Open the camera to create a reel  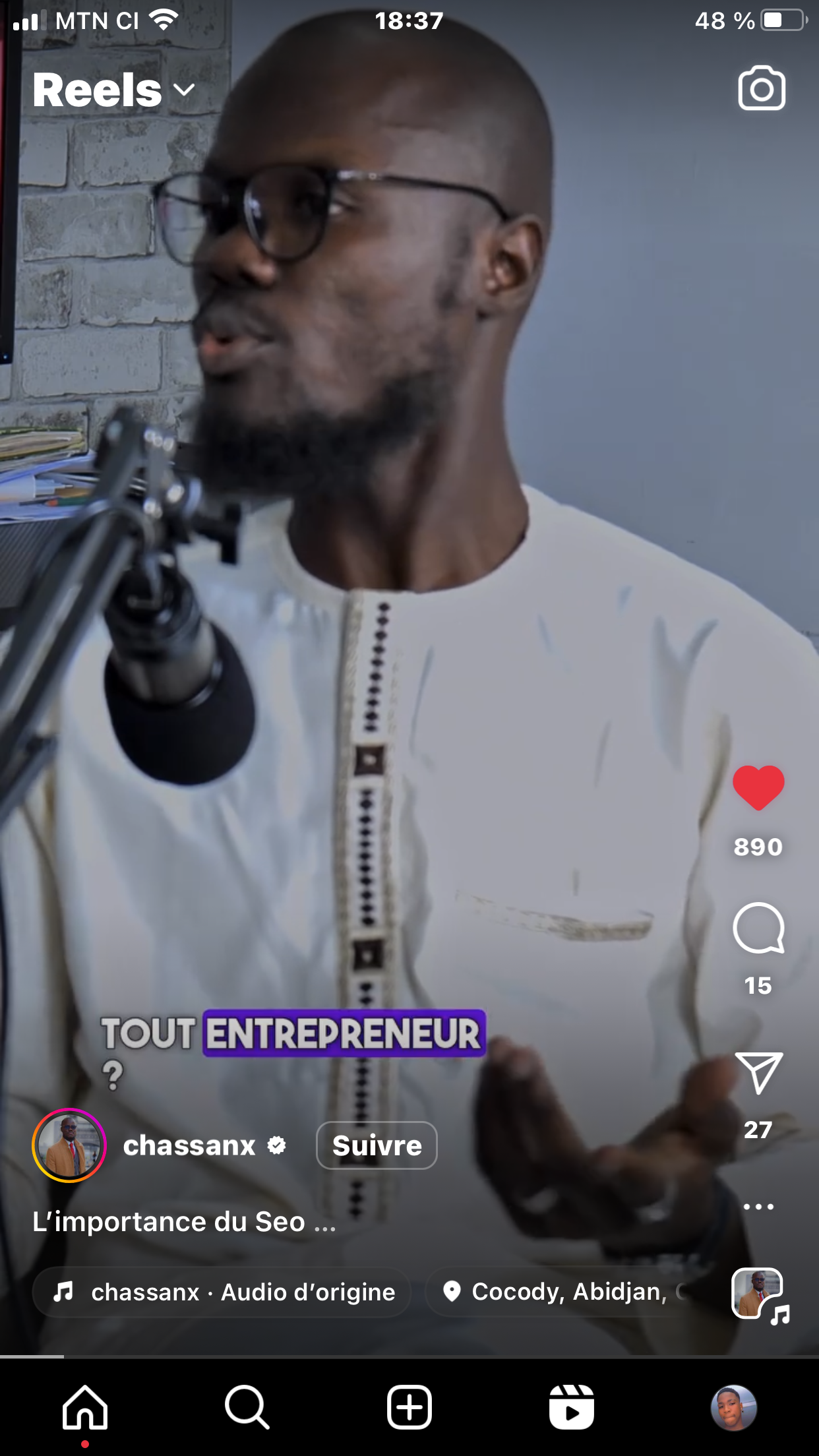coord(761,88)
